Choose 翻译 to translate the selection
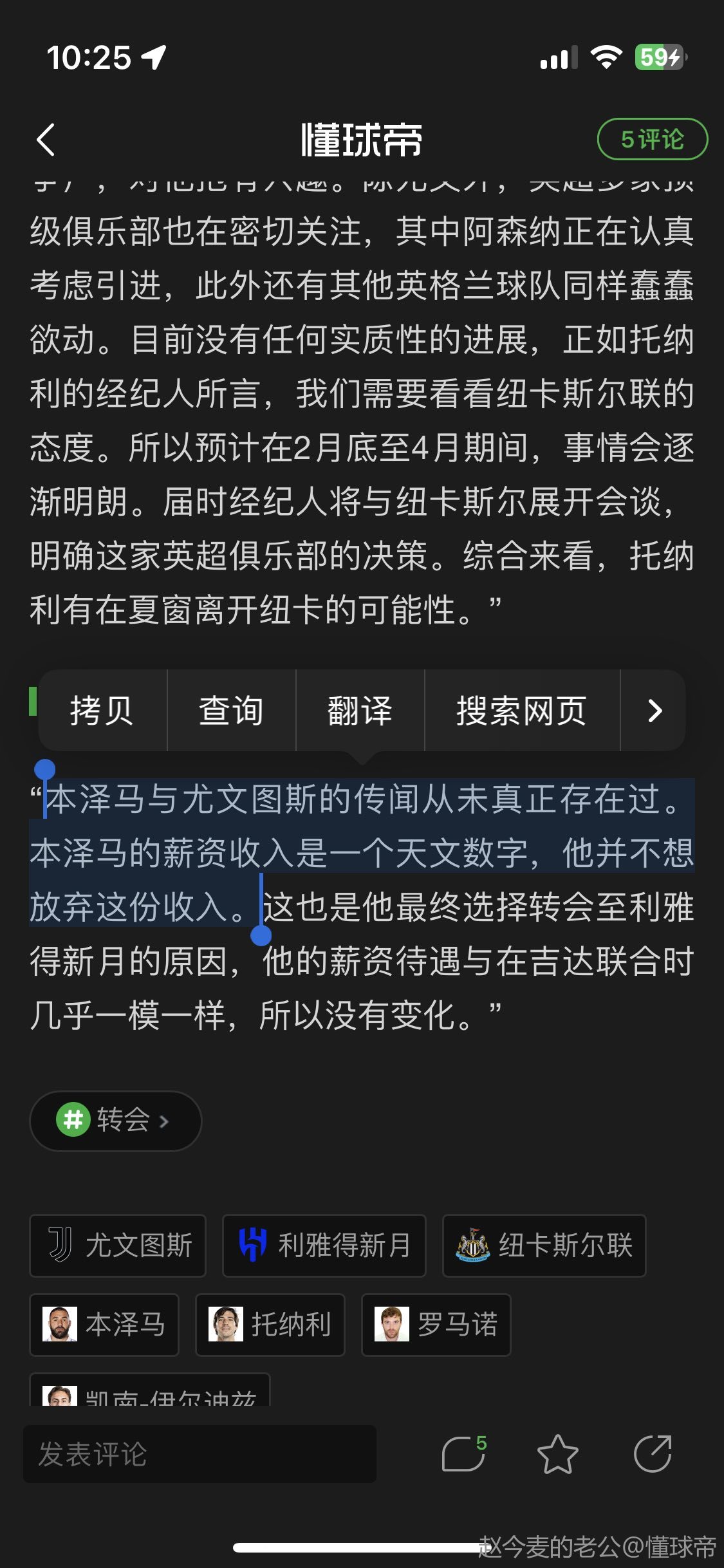The width and height of the screenshot is (724, 1568). pos(360,711)
